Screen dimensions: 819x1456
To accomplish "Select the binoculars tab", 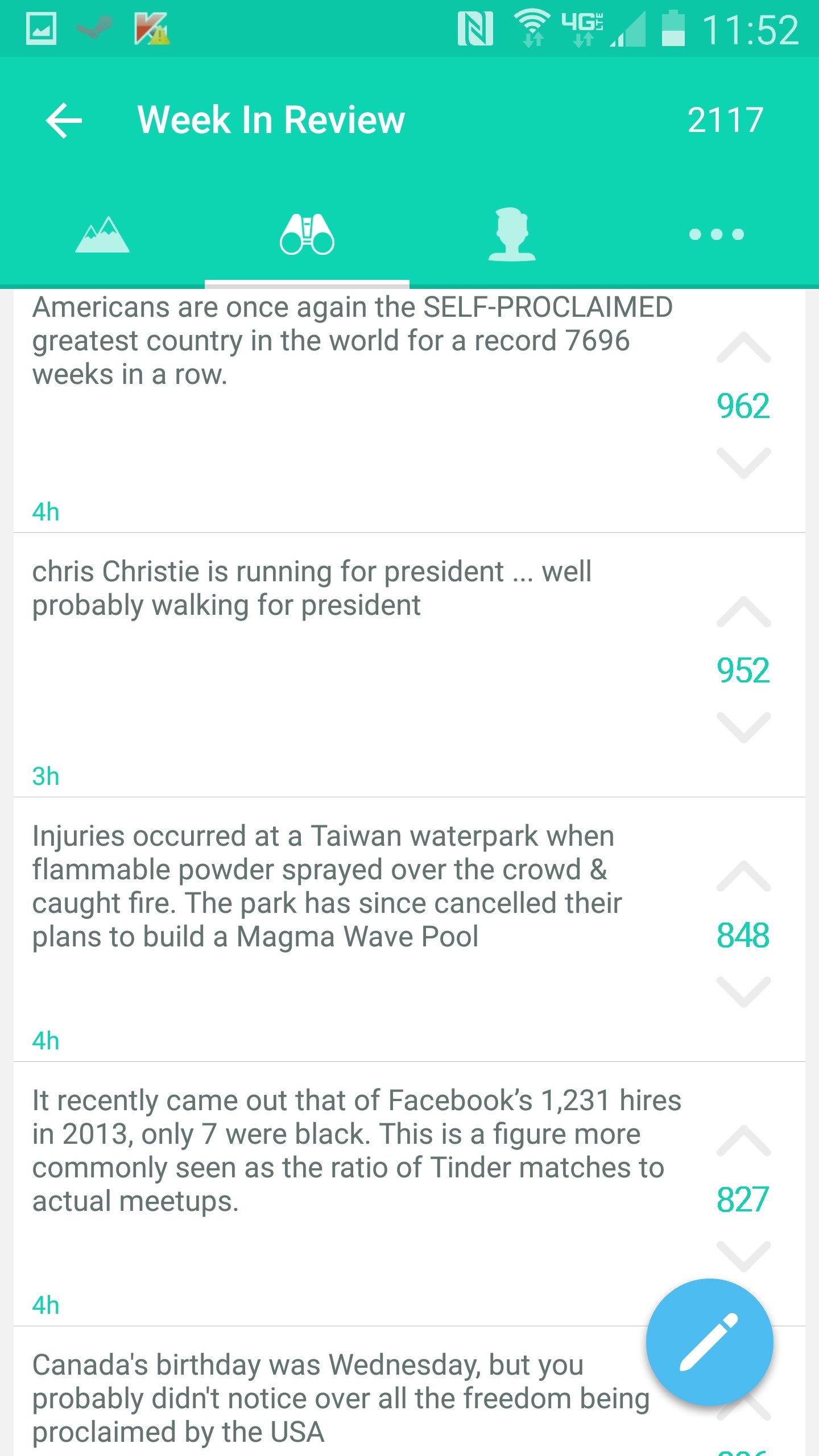I will (307, 234).
